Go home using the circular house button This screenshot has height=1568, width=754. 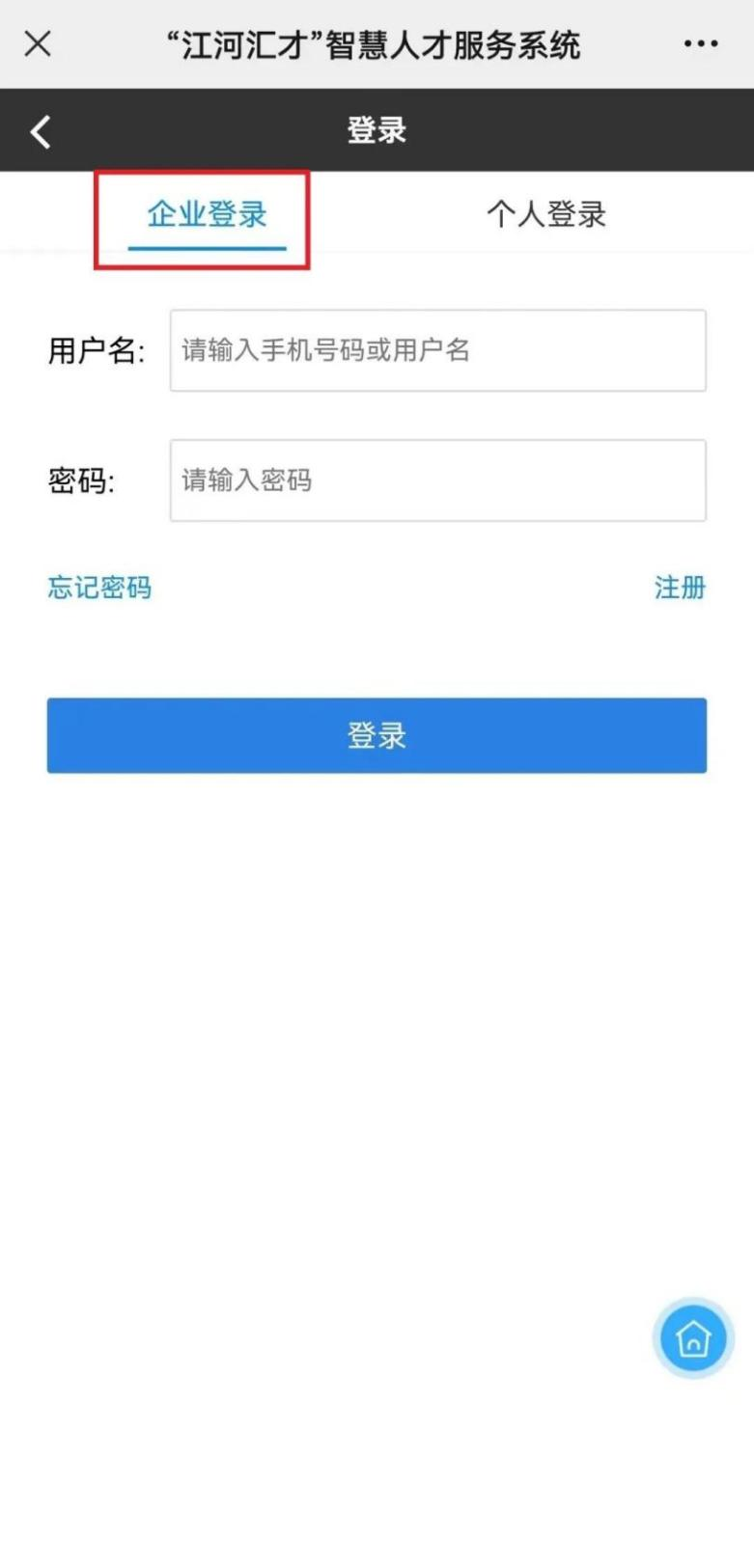[x=692, y=1337]
